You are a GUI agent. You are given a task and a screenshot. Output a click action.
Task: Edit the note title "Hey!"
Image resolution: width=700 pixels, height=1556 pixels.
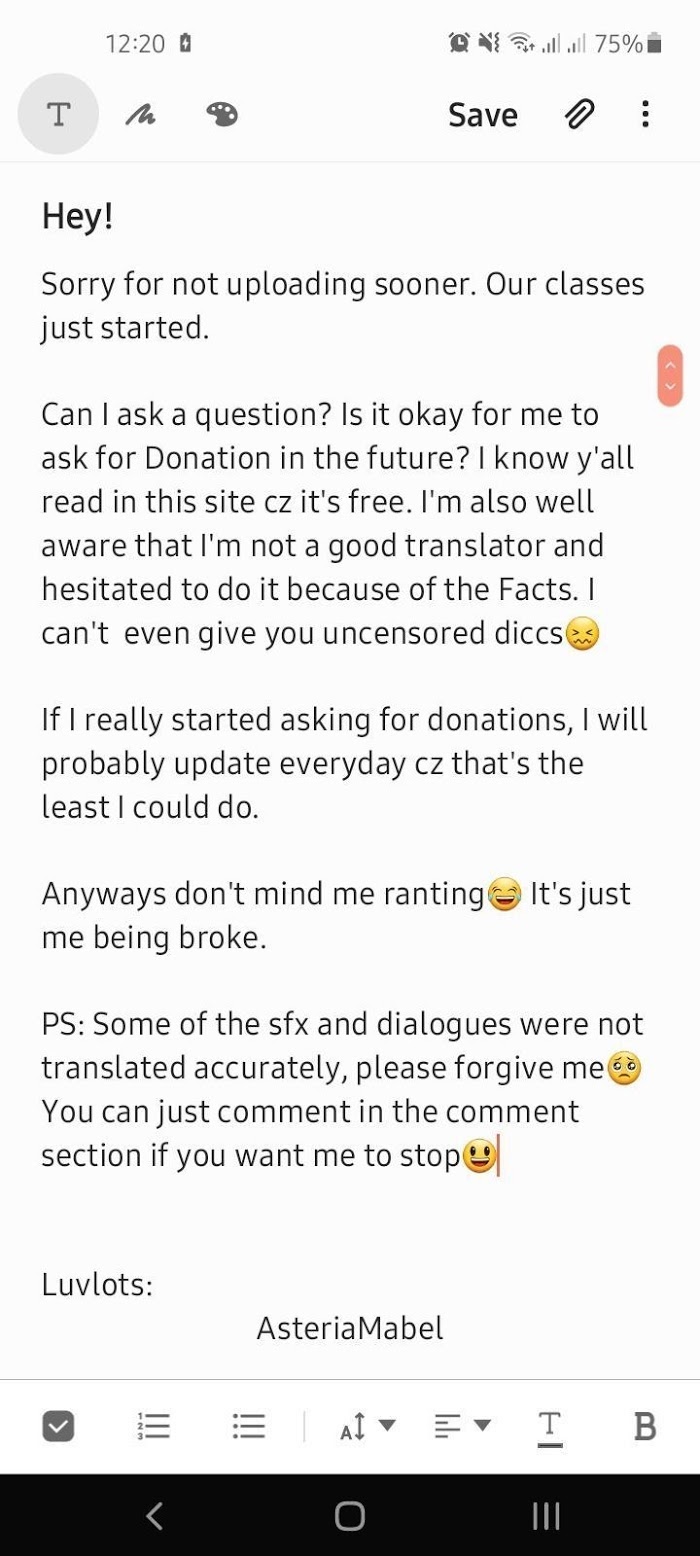pos(78,217)
